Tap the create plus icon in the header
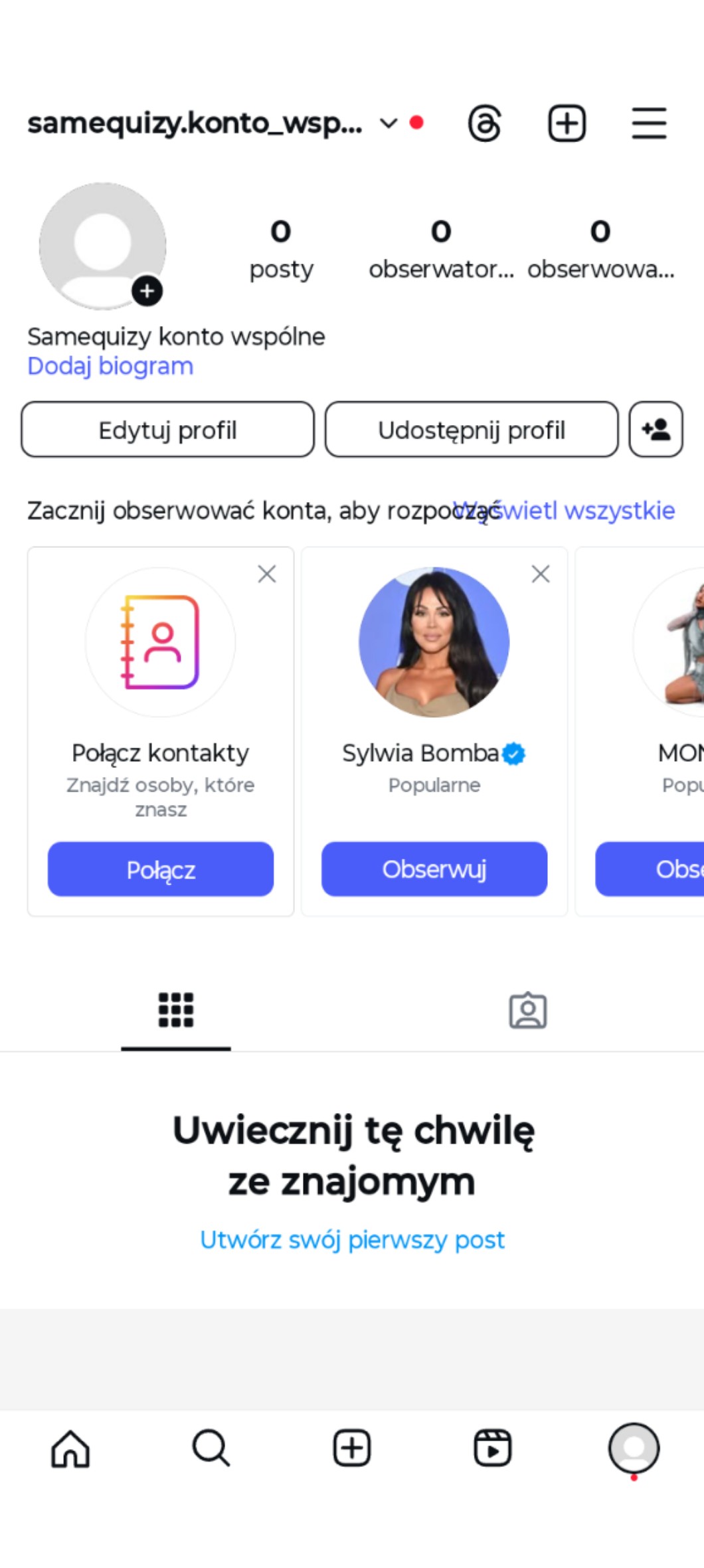 coord(567,124)
